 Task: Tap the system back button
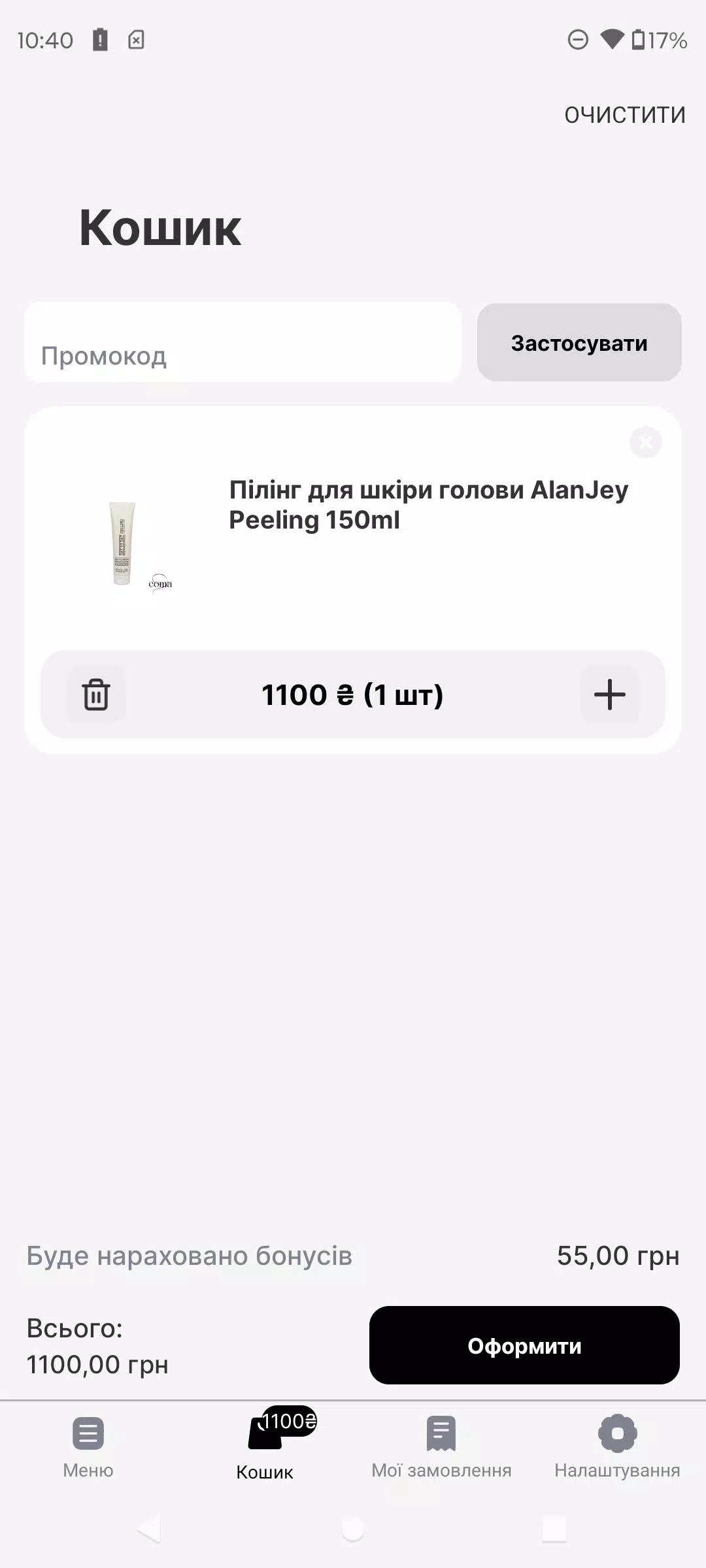[150, 1529]
